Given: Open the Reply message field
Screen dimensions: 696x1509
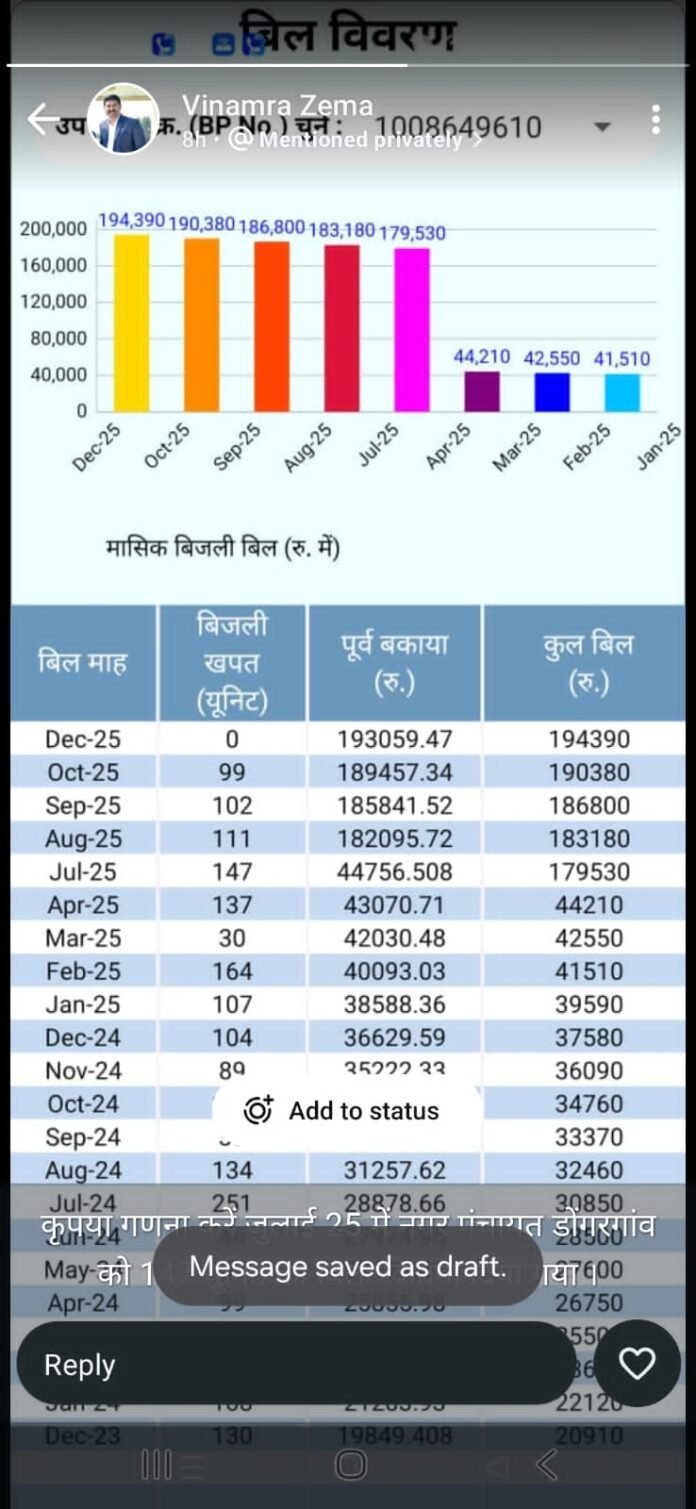Looking at the screenshot, I should (x=295, y=1365).
